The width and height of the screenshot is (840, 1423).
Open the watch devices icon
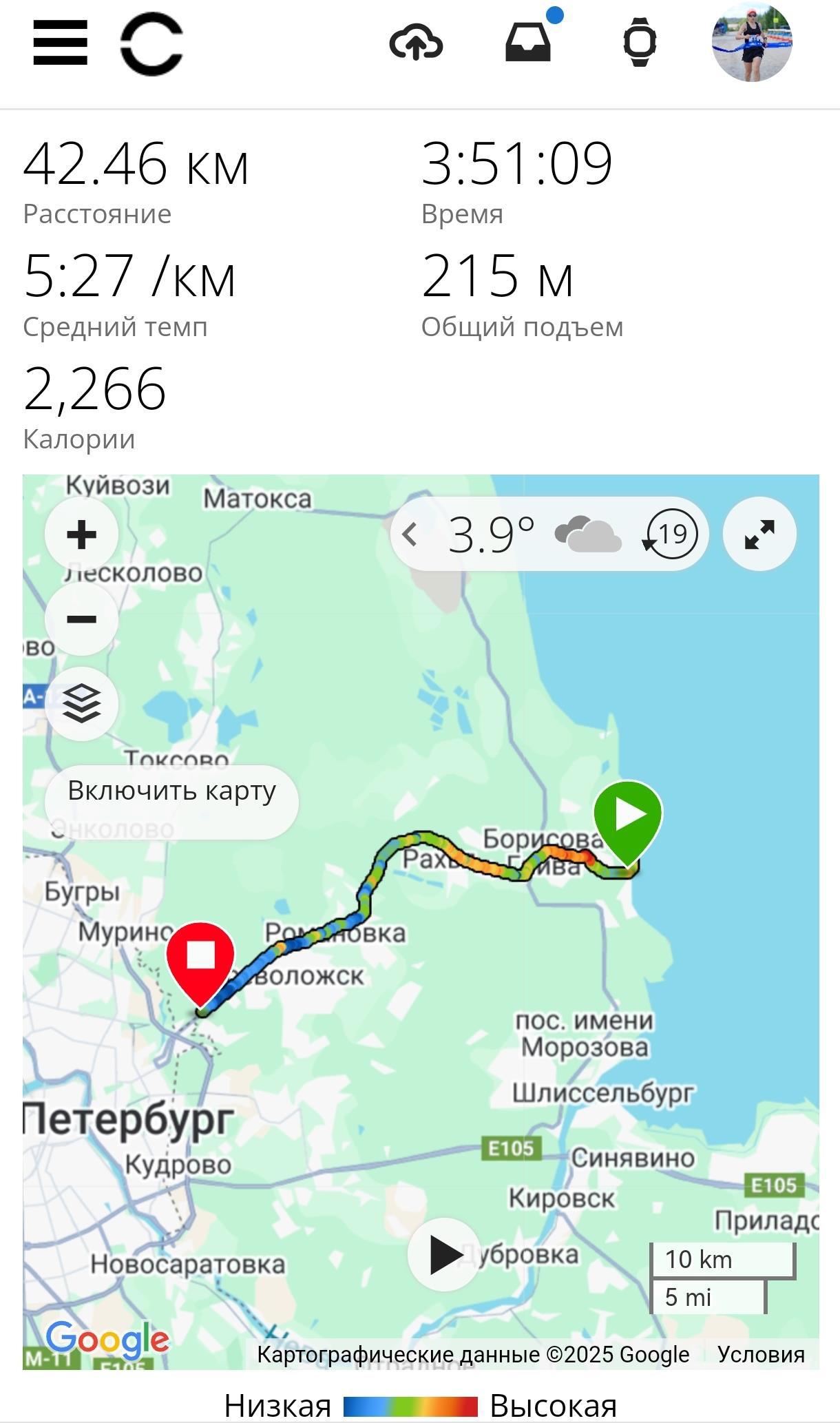click(x=640, y=43)
